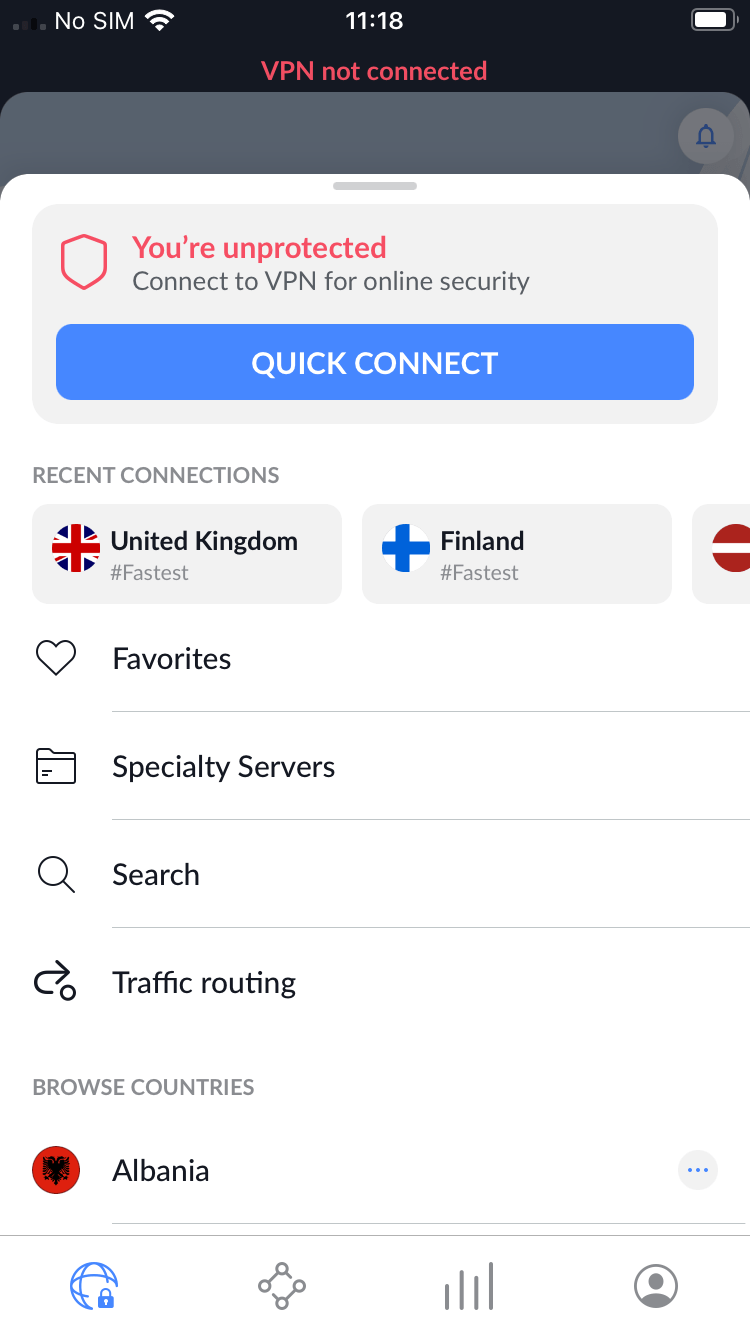Connect to the United Kingdom recent connection

[x=187, y=553]
